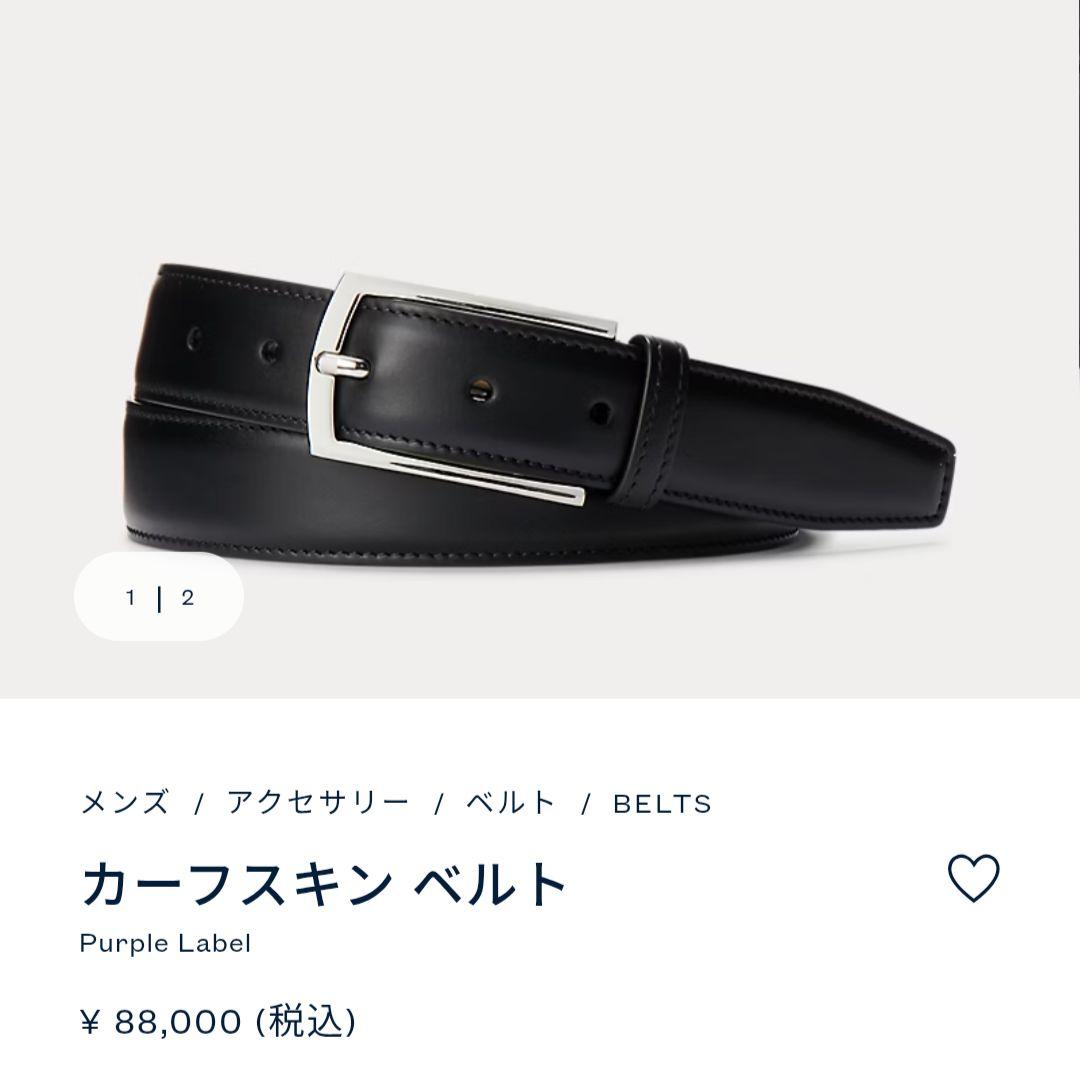Add the calfskin belt to wishlist
Screen dimensions: 1080x1080
click(x=973, y=879)
